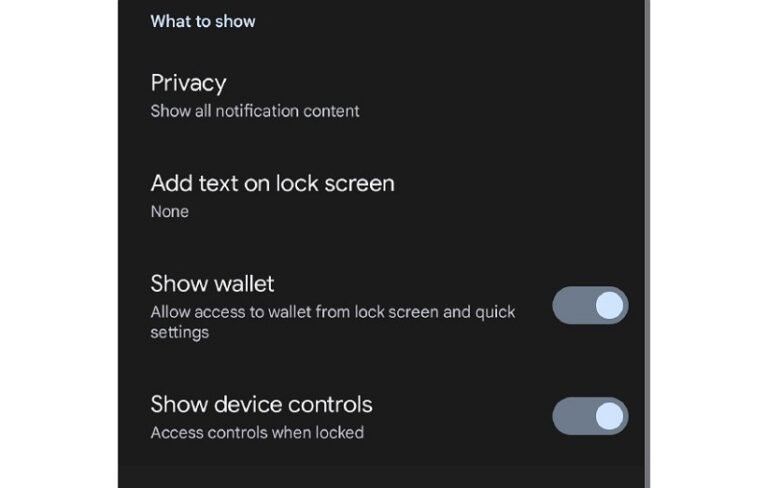Turn off the Show wallet switch

590,306
